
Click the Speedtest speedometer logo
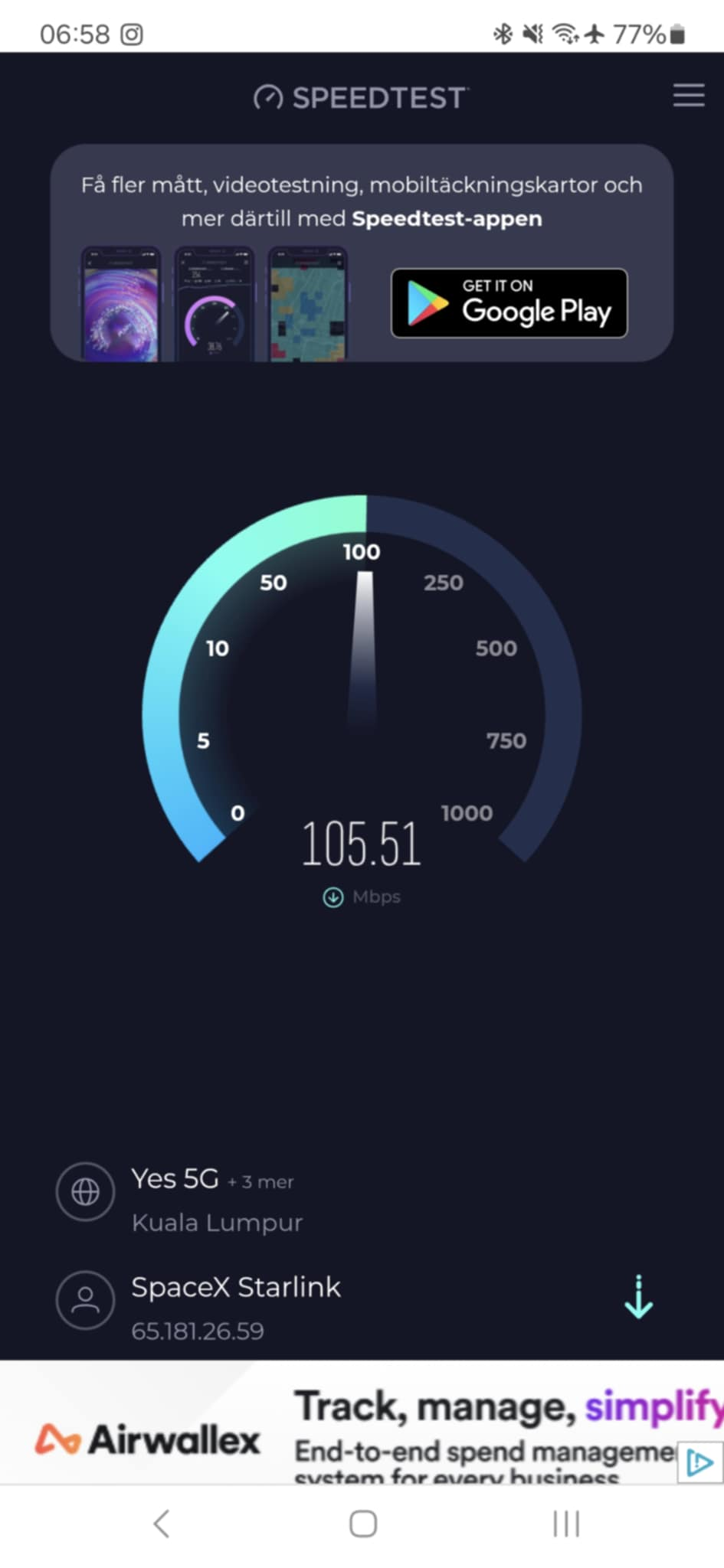coord(268,97)
